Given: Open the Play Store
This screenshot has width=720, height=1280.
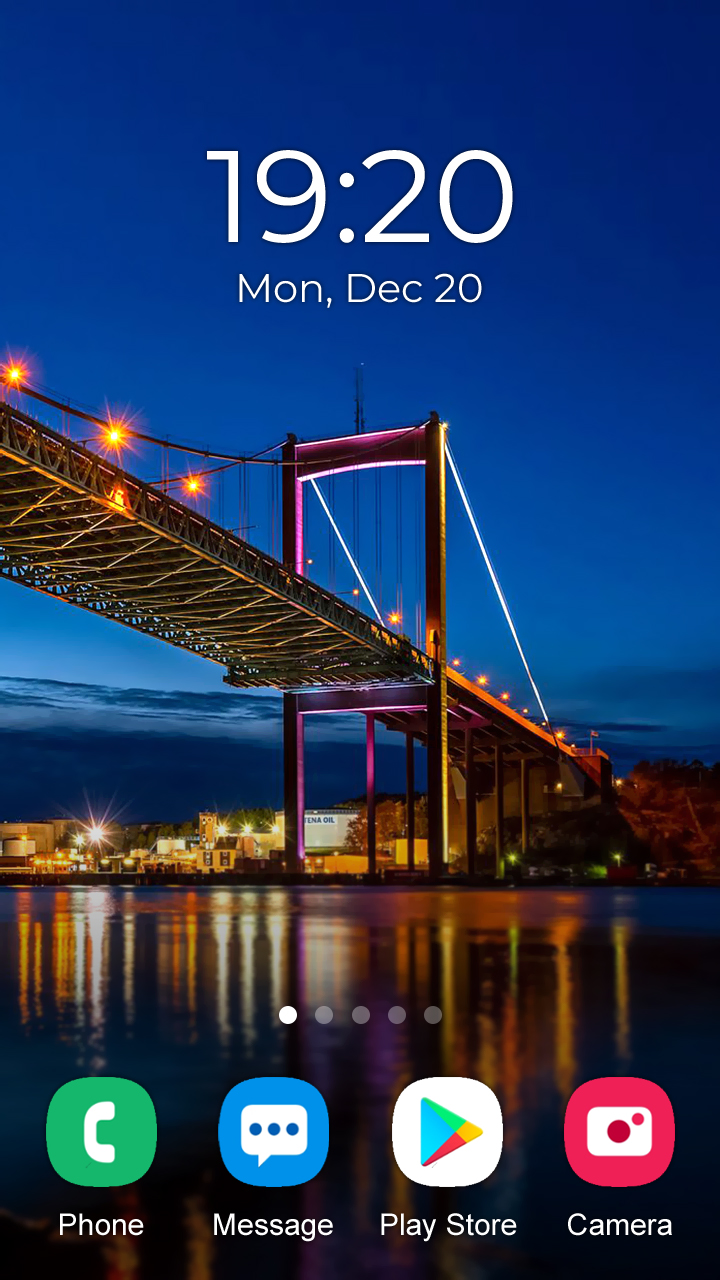Looking at the screenshot, I should click(x=447, y=1132).
